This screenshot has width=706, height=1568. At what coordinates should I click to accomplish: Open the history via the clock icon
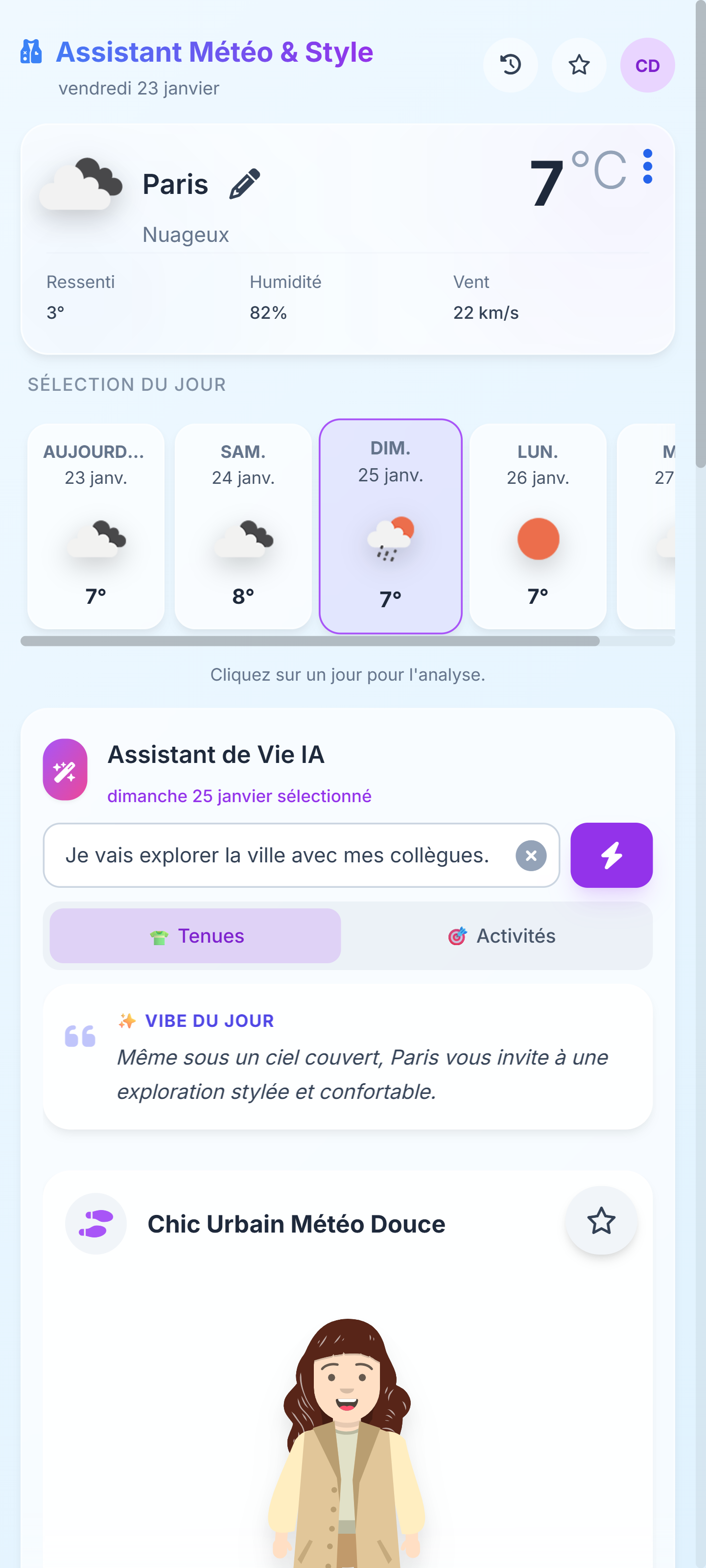tap(510, 65)
